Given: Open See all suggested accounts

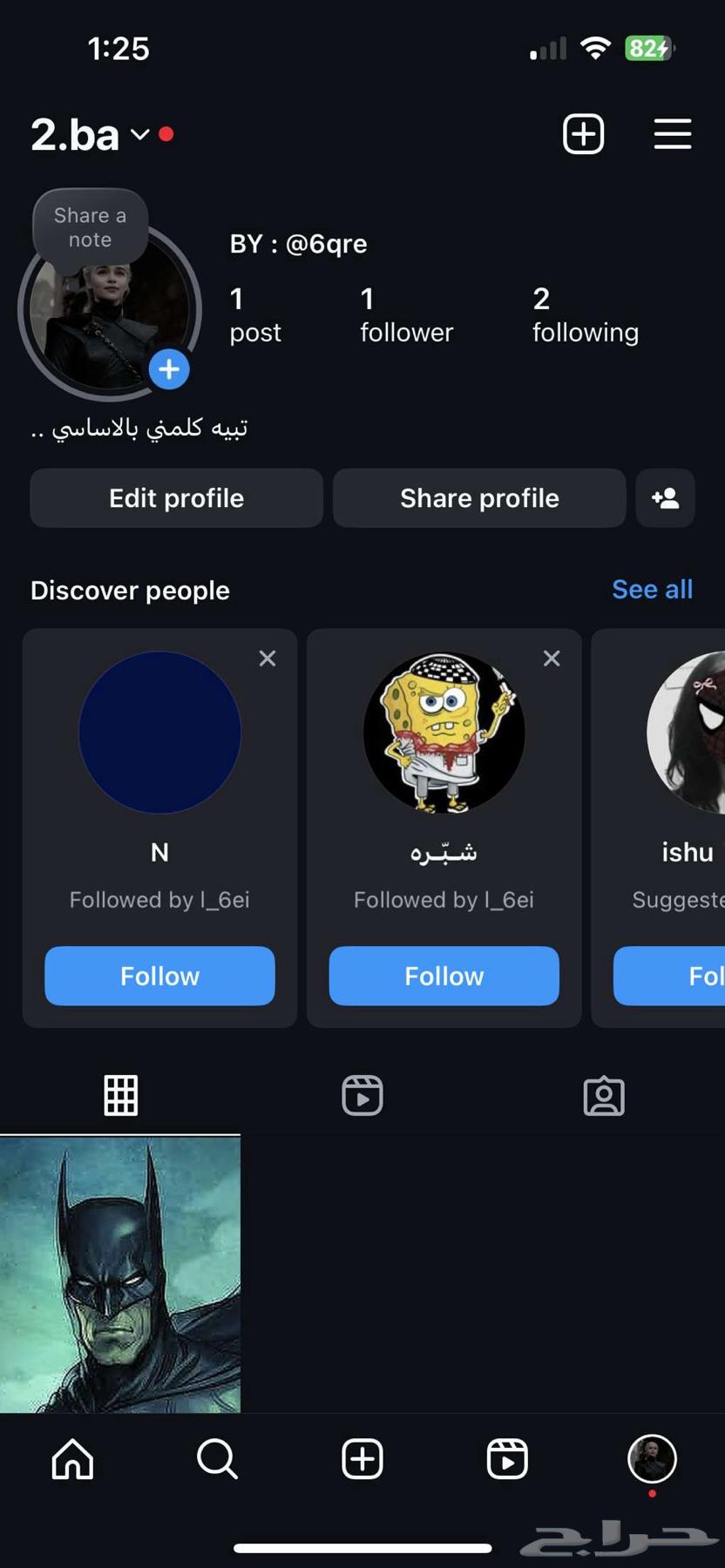Looking at the screenshot, I should pos(652,589).
